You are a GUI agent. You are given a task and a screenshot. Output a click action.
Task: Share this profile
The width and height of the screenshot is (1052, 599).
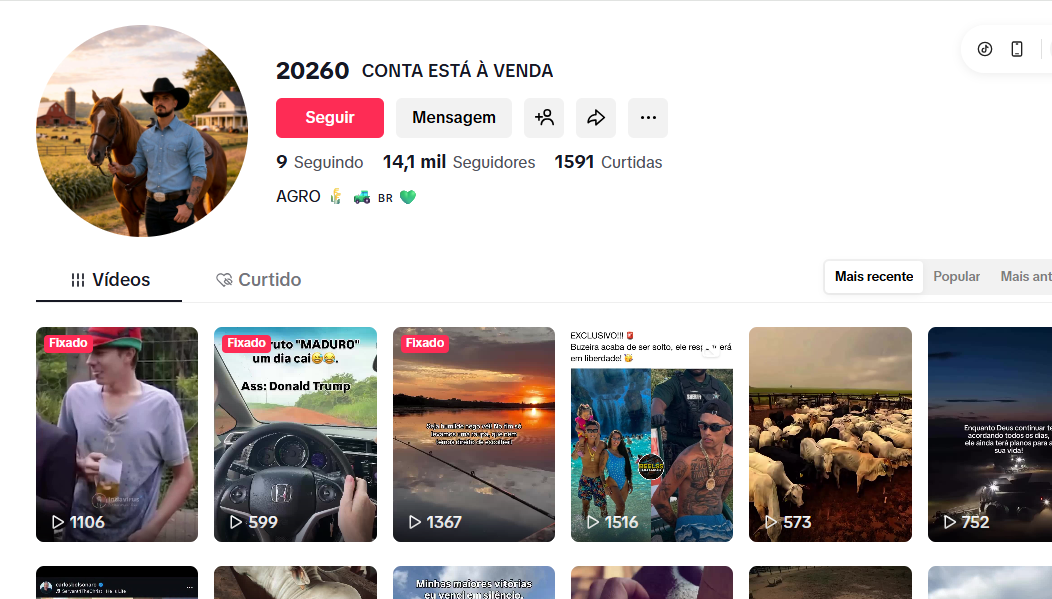[596, 118]
